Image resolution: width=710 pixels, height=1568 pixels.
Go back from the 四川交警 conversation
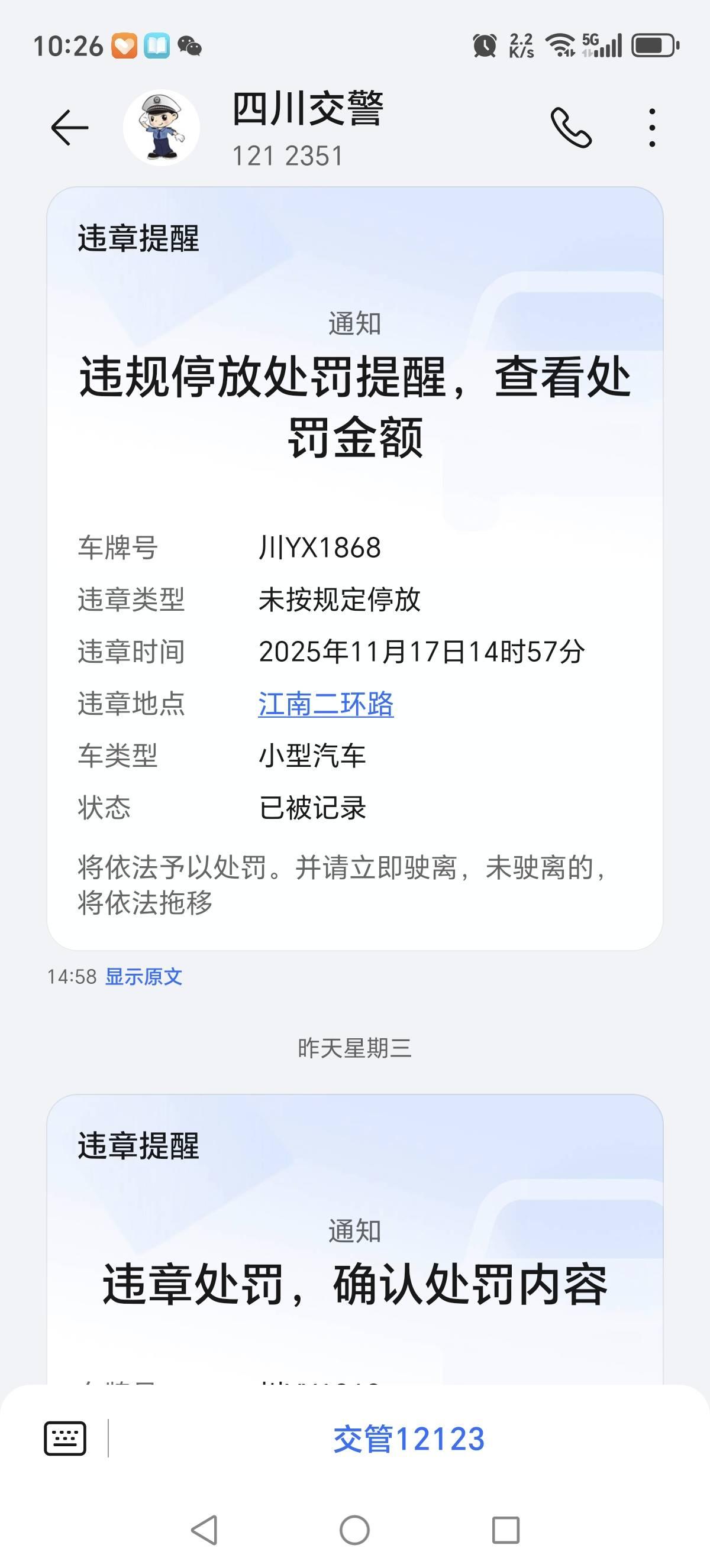click(x=69, y=128)
